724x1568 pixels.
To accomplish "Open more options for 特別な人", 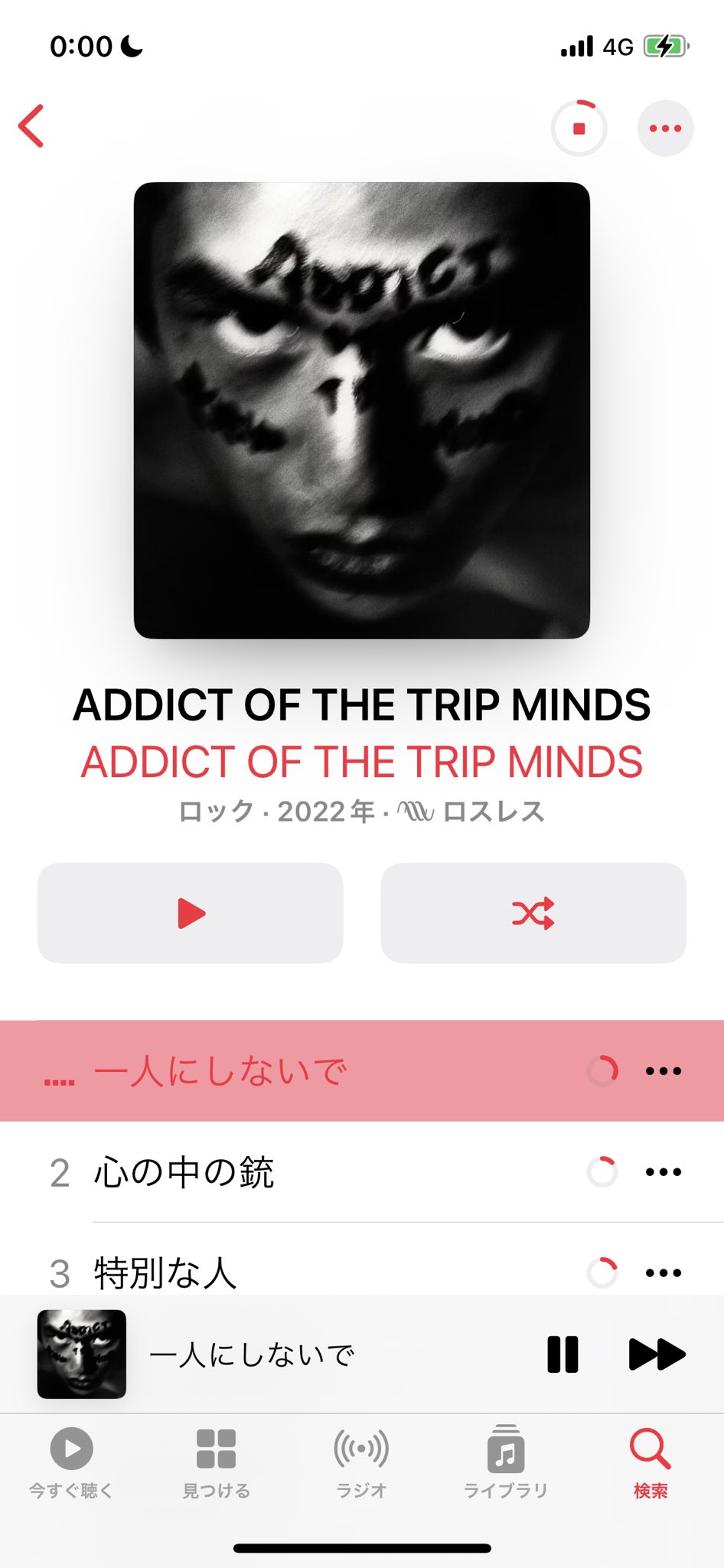I will tap(664, 1273).
